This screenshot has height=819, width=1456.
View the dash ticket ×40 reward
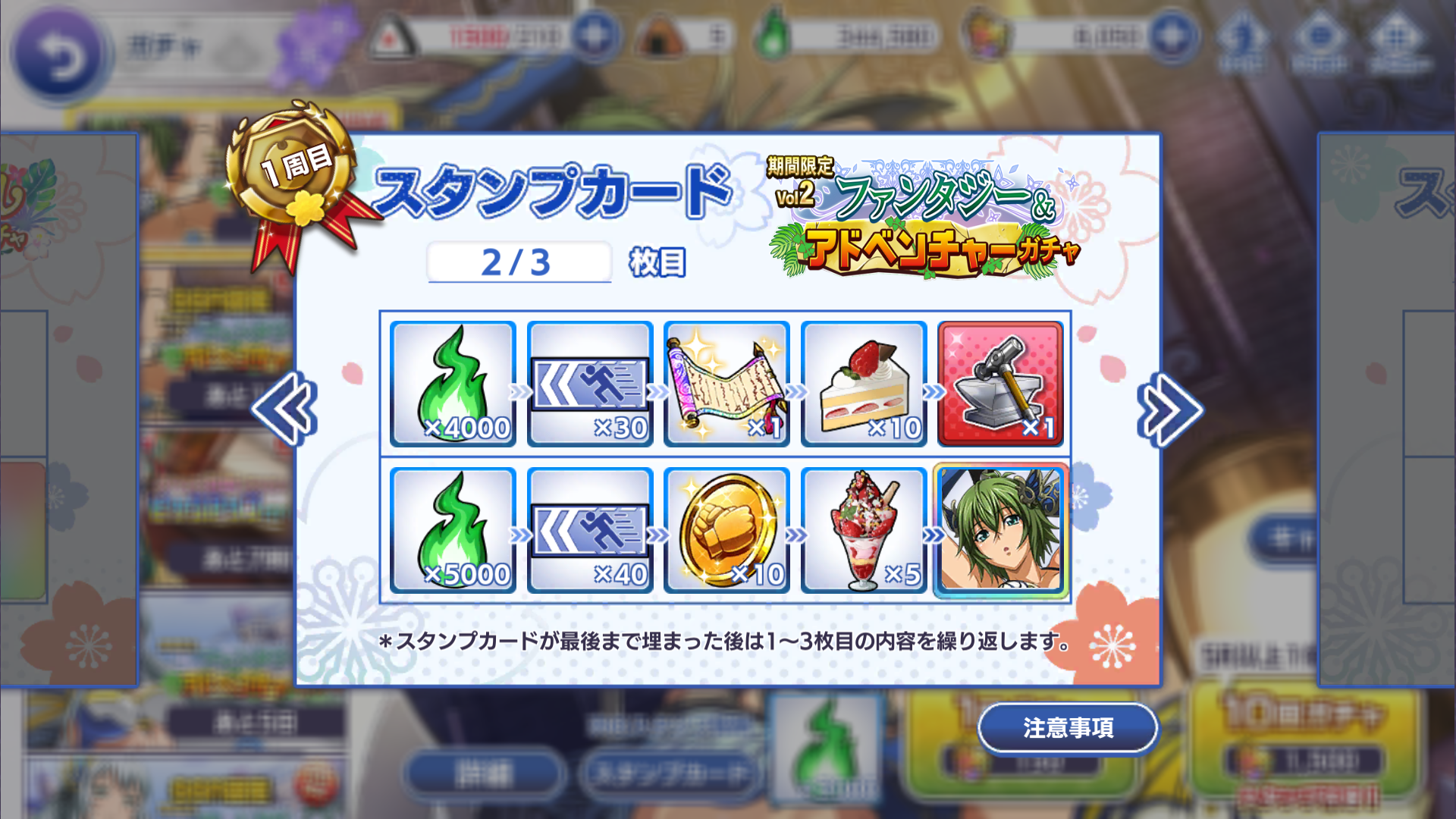[590, 530]
